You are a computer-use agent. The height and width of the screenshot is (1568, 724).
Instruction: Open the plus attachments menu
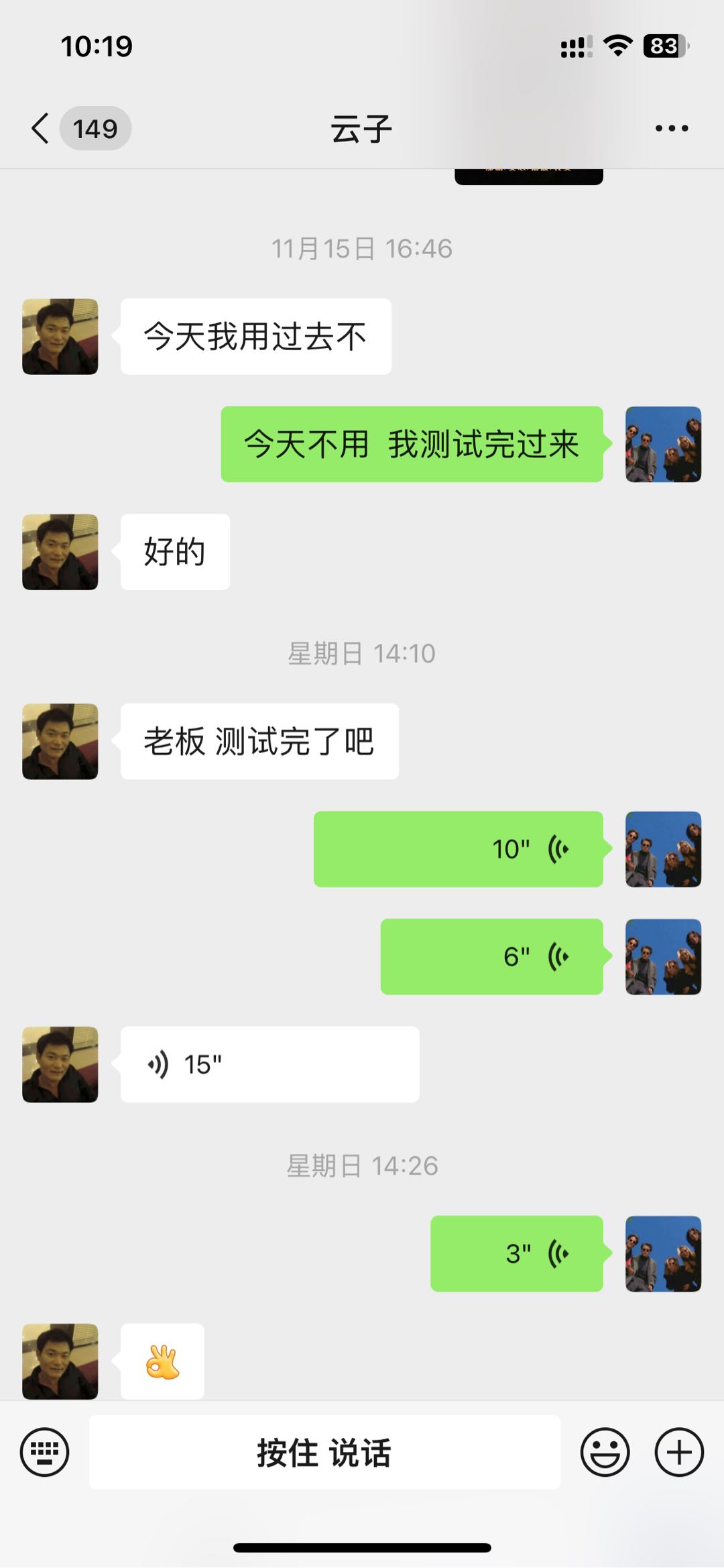point(678,1452)
